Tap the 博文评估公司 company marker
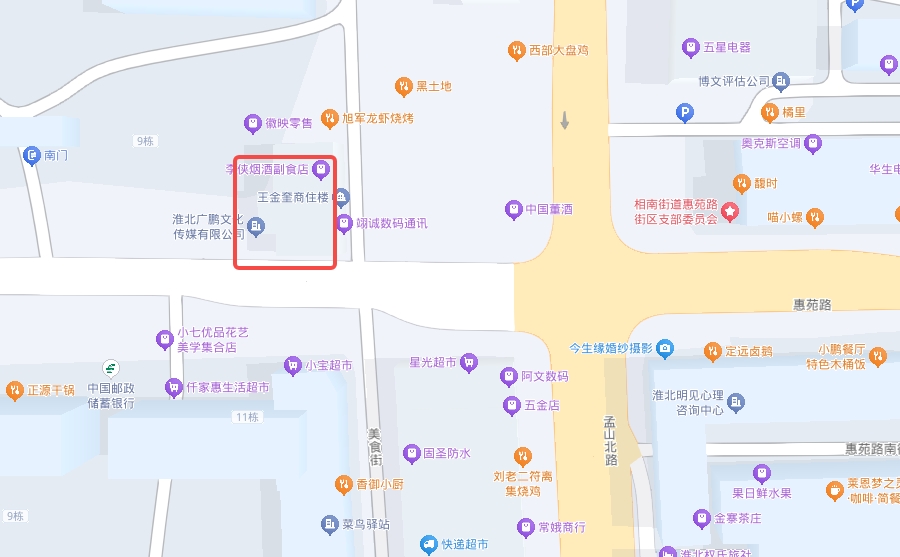 [x=782, y=81]
